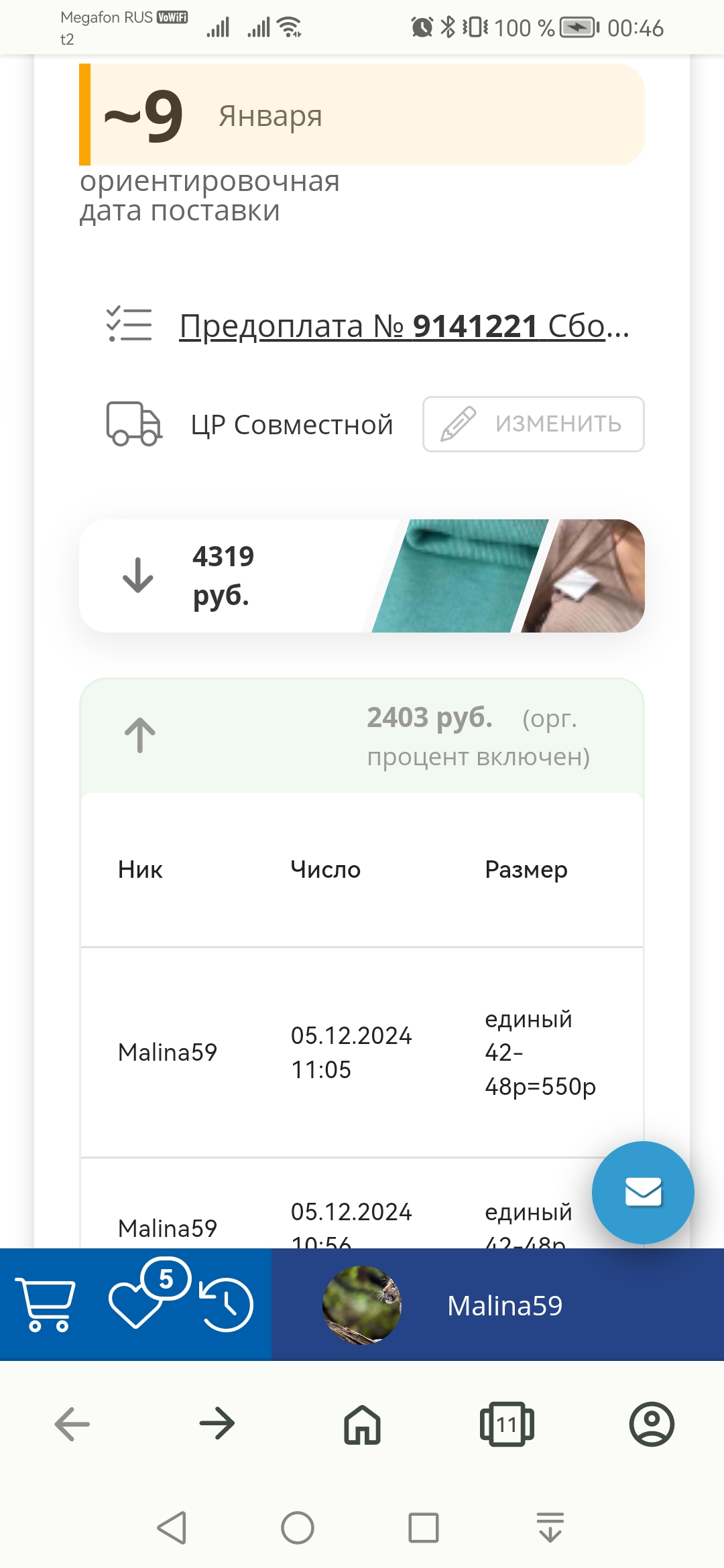Go back to previous browser page
Viewport: 724px width, 1568px height.
click(72, 1424)
